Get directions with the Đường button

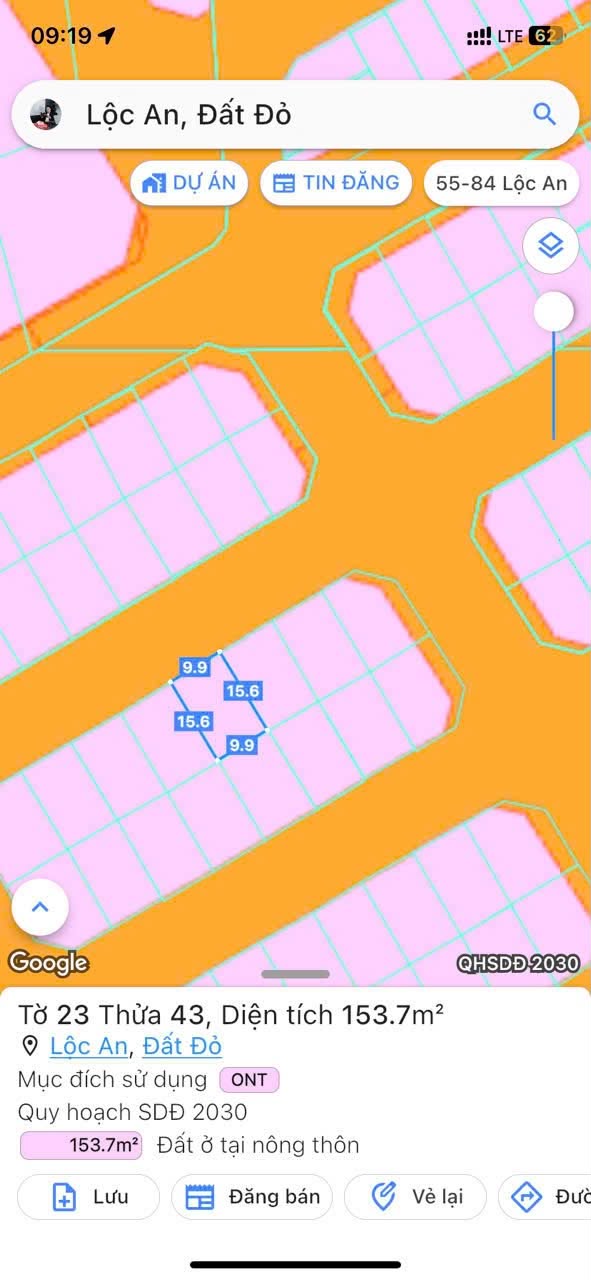pyautogui.click(x=544, y=1197)
